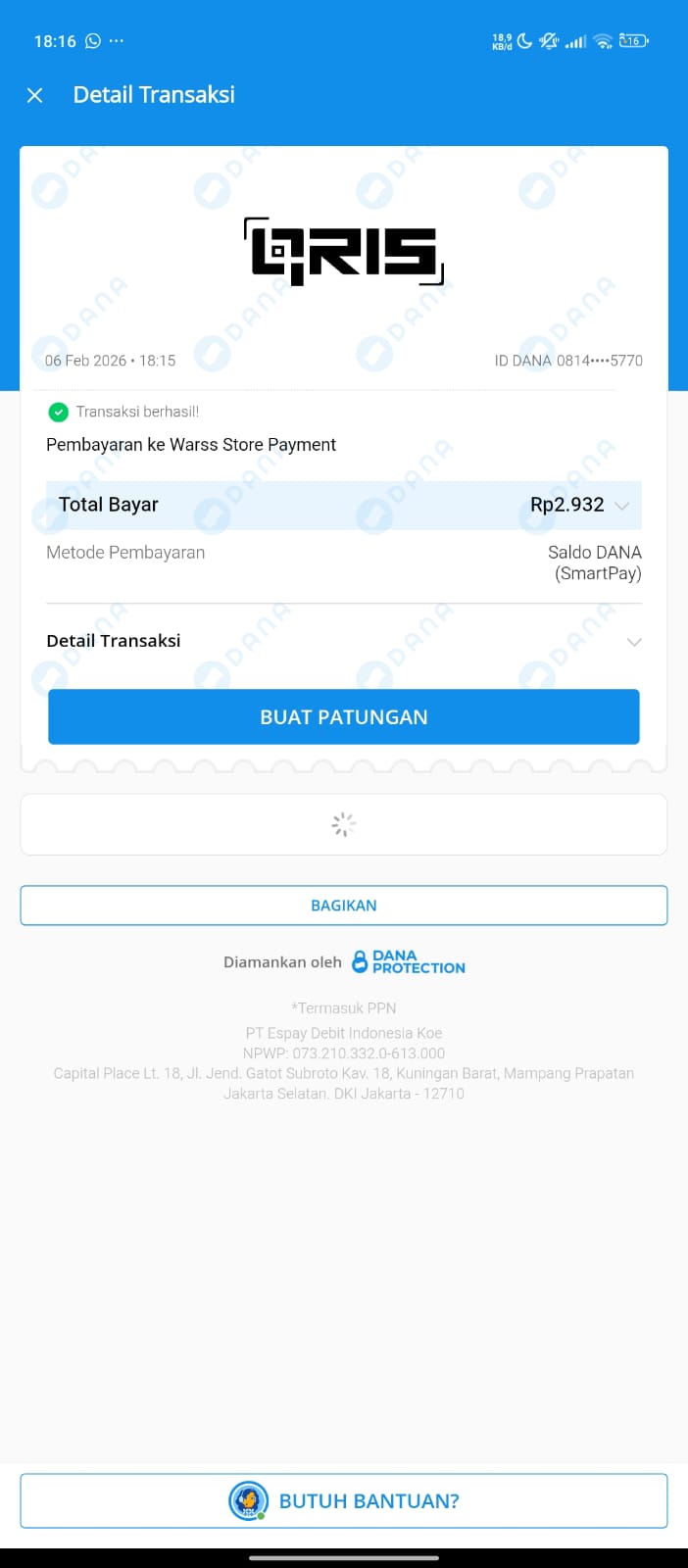Expand the Detail Transaksi section
Viewport: 688px width, 1568px height.
[633, 642]
